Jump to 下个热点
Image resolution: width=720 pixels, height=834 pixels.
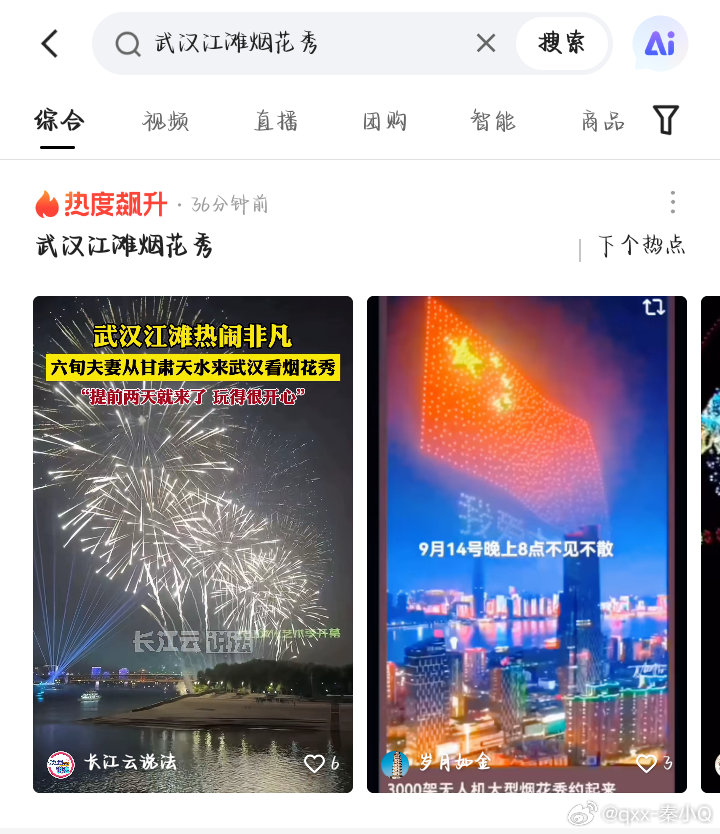tap(641, 246)
